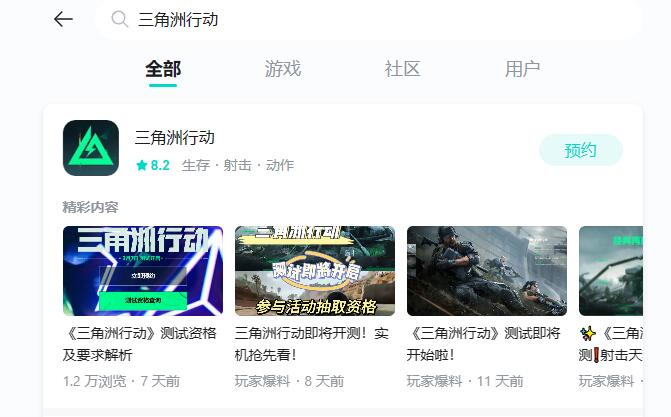
Task: Switch to the 用户 tab
Action: point(522,69)
